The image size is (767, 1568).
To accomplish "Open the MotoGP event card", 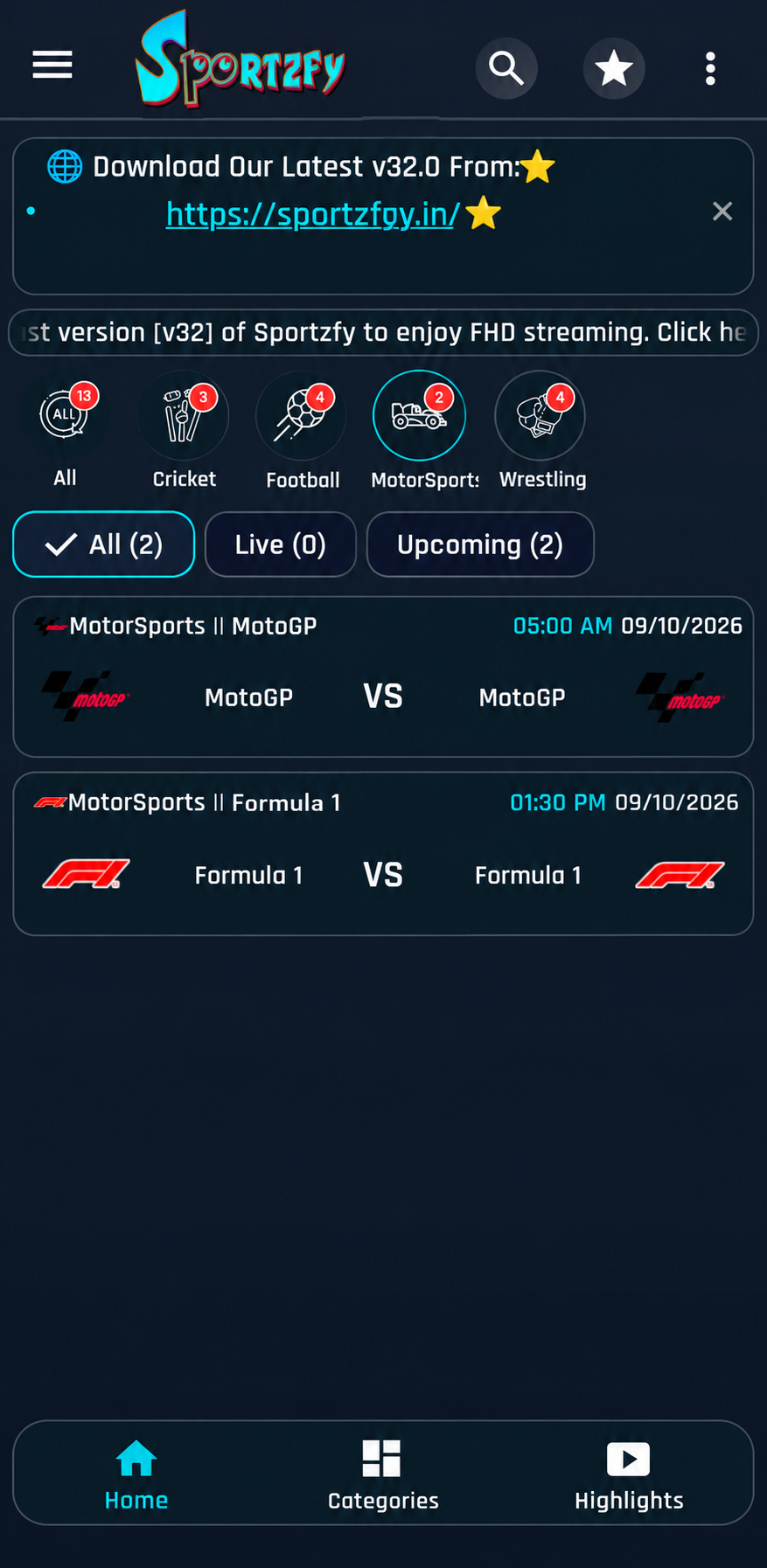I will (x=383, y=676).
